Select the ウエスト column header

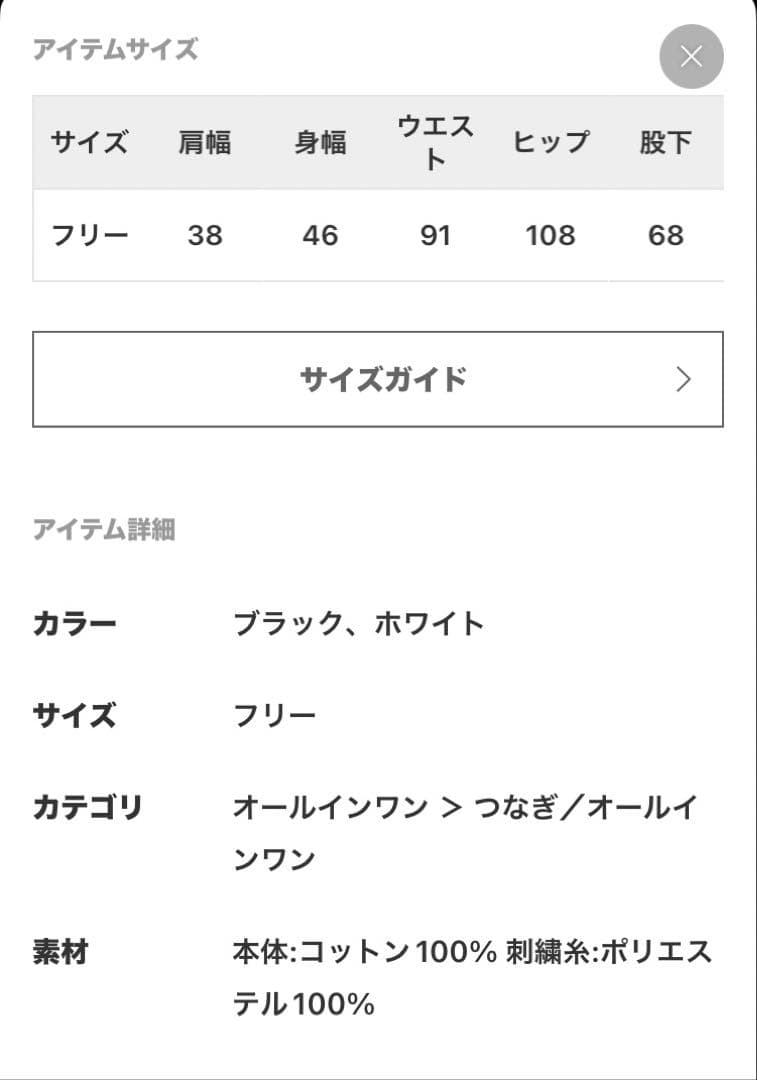pyautogui.click(x=434, y=143)
